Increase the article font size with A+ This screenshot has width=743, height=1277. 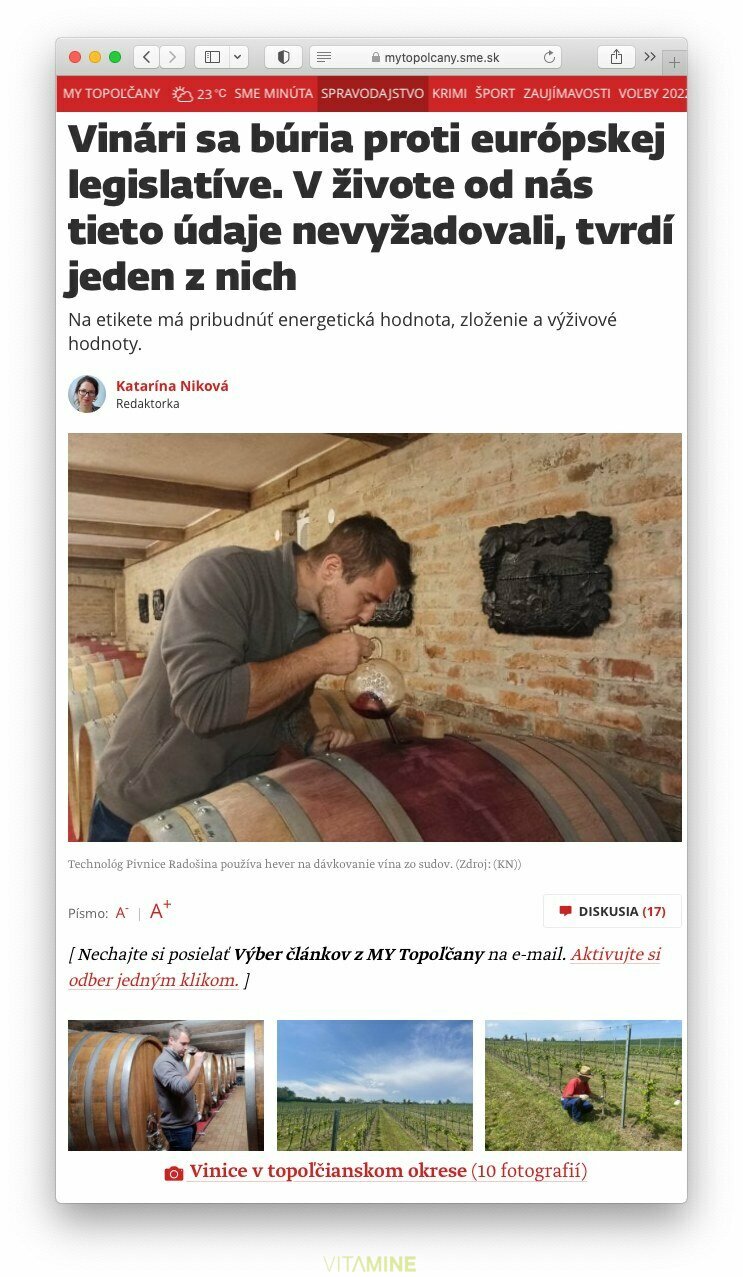click(x=160, y=910)
